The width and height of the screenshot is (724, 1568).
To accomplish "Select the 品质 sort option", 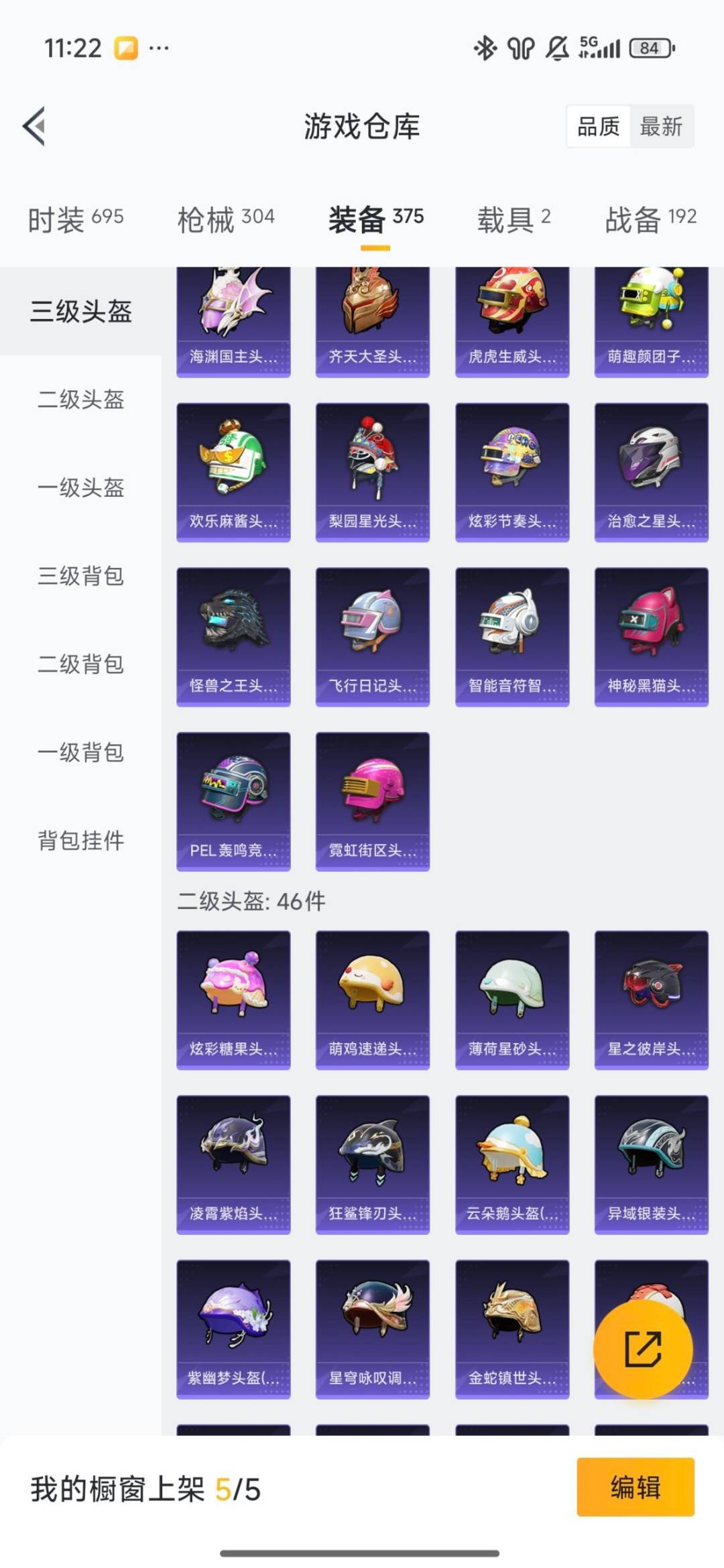I will 598,126.
